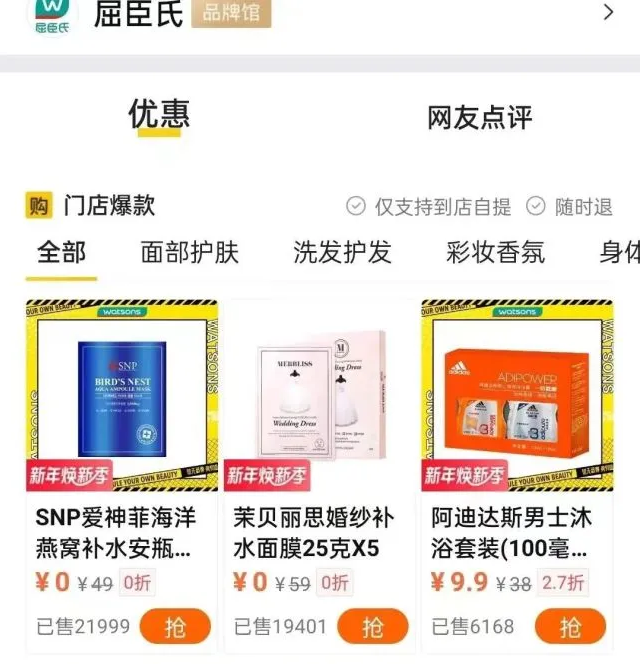
Task: Open the SNP bird's nest mask product
Action: click(x=121, y=396)
